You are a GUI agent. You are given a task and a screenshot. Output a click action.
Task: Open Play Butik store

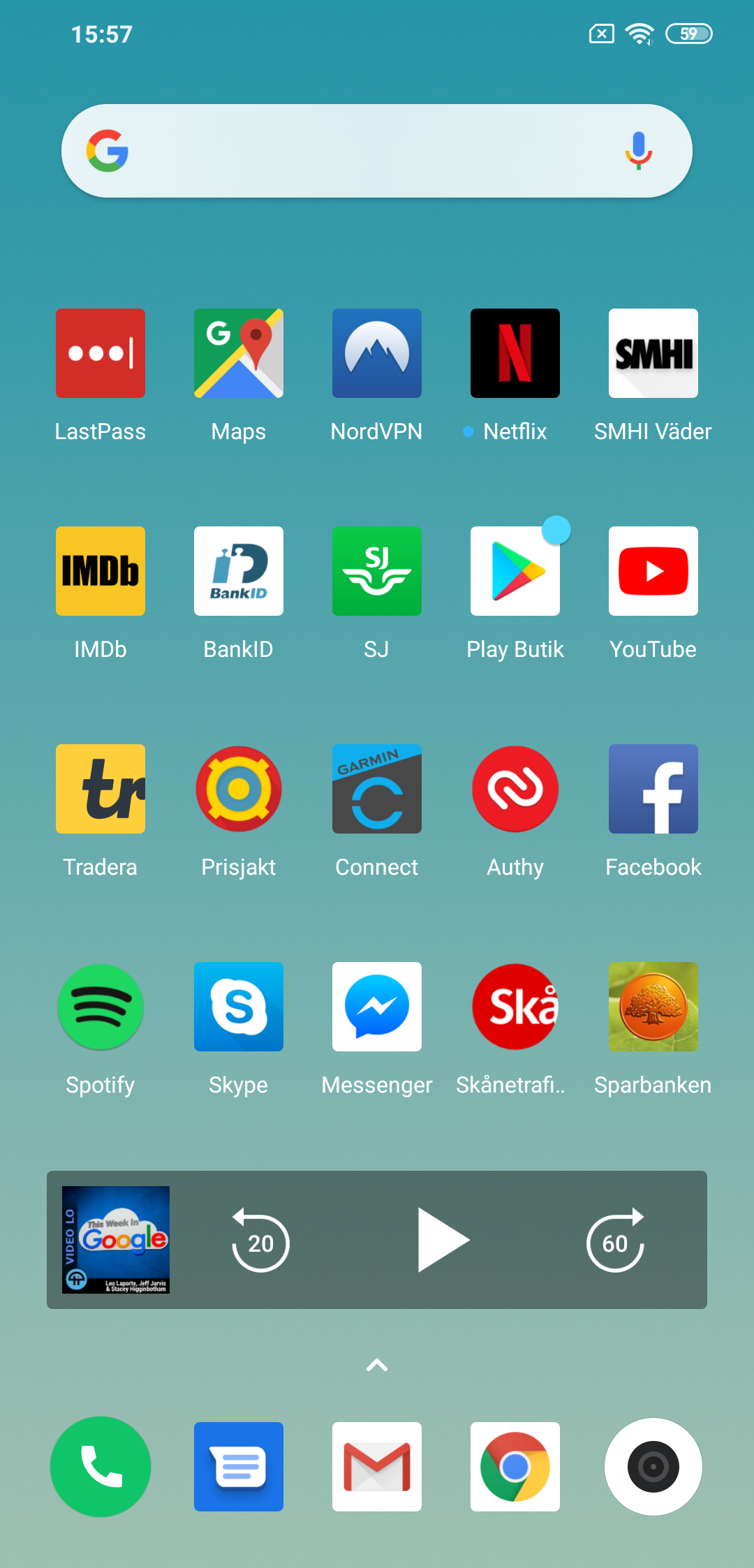tap(515, 571)
